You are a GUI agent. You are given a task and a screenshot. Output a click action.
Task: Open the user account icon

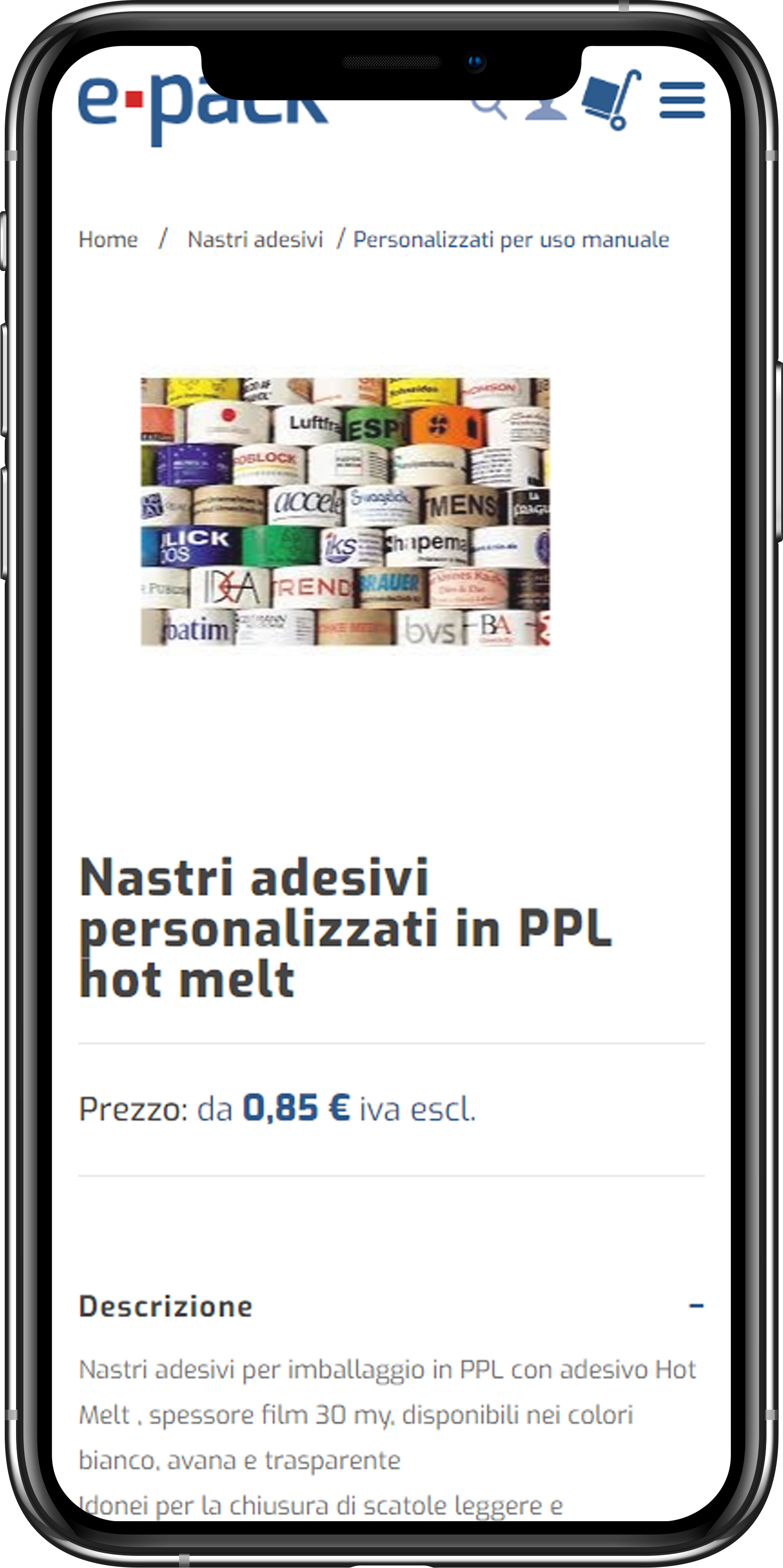(x=546, y=109)
